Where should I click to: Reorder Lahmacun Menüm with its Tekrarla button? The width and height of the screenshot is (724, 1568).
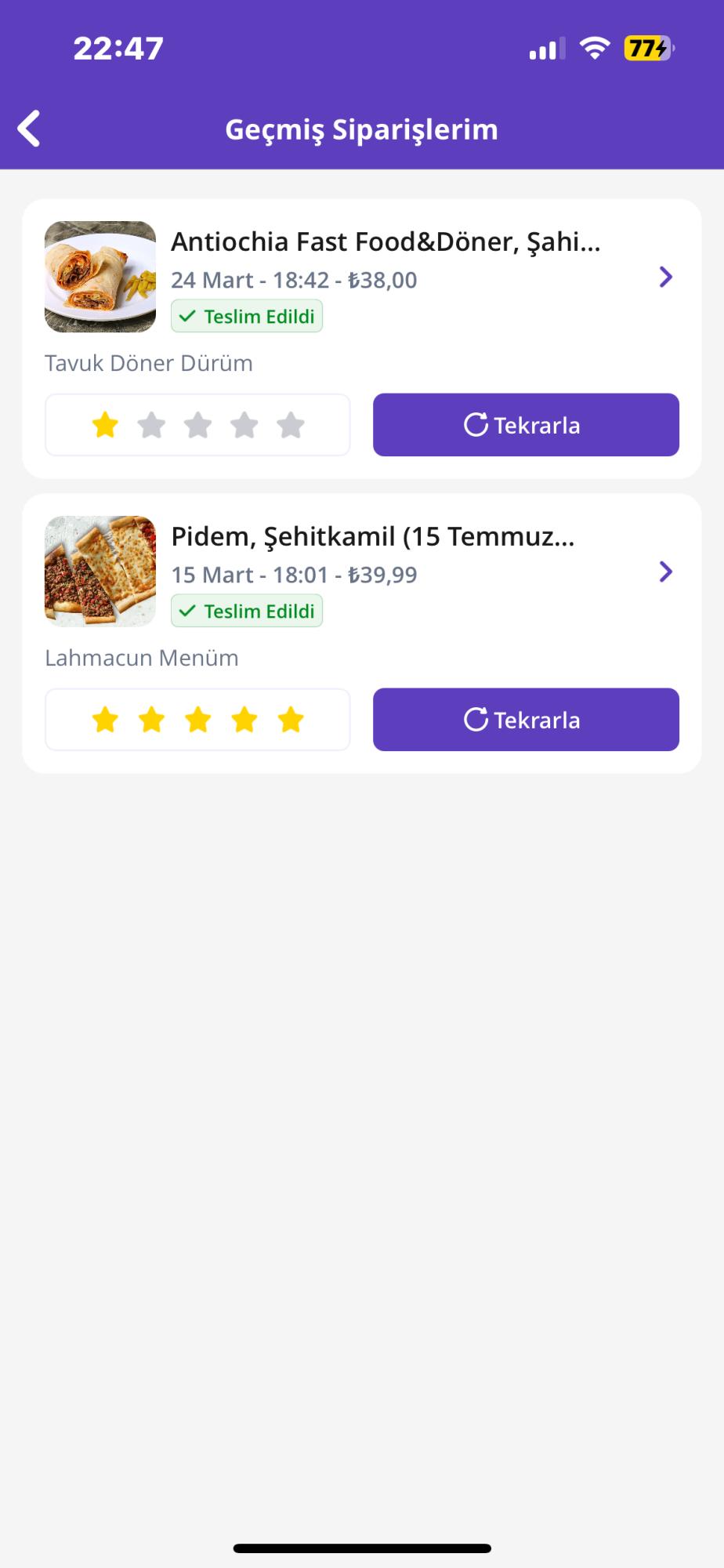click(x=525, y=720)
